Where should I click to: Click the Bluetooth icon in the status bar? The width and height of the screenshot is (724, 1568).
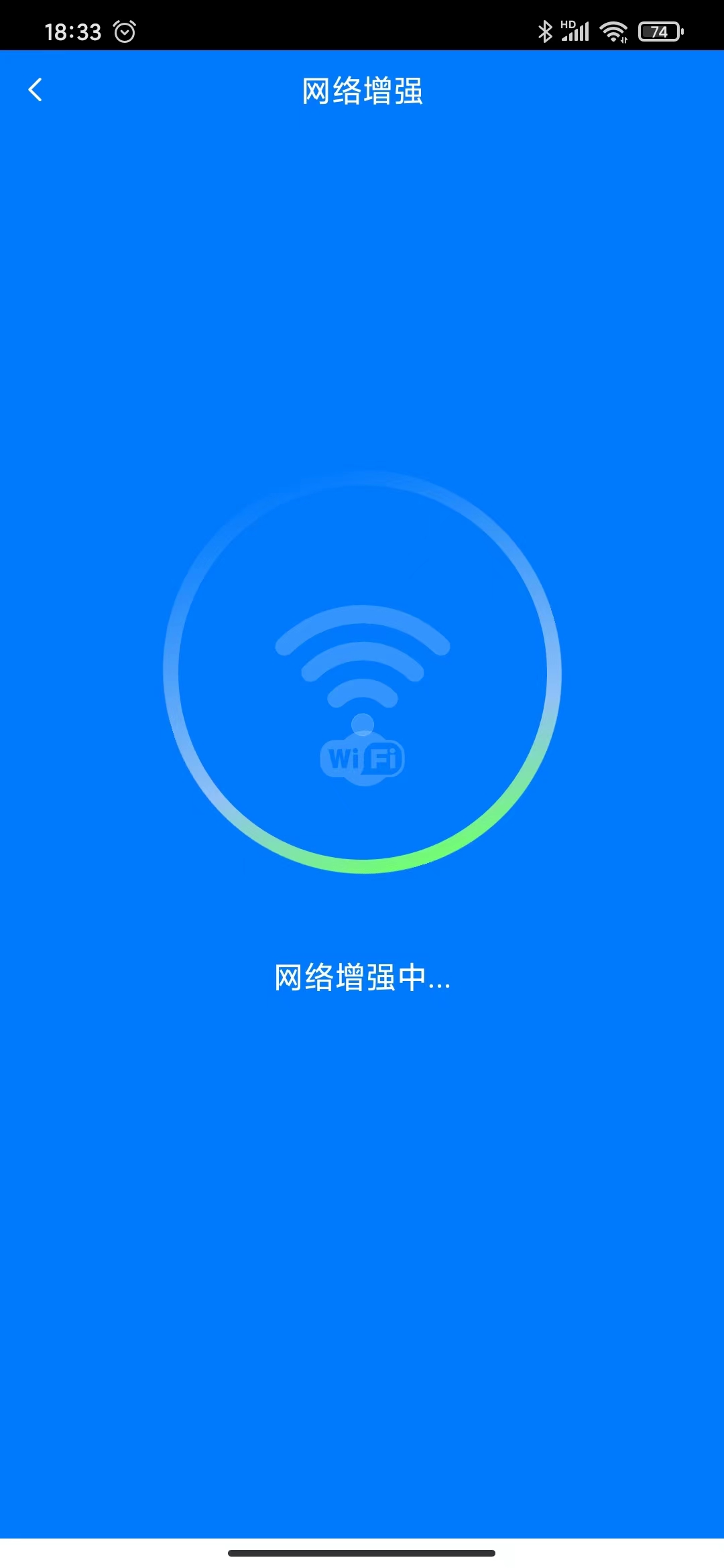click(x=544, y=30)
